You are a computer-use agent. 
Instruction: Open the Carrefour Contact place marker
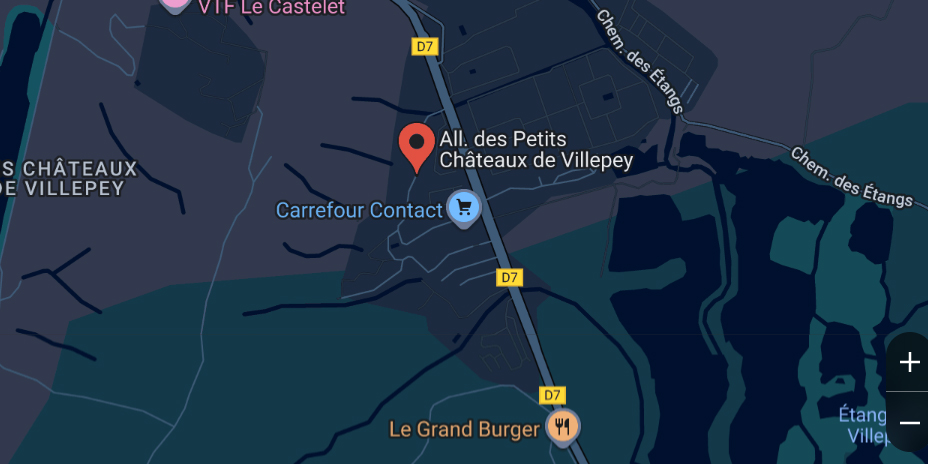[x=462, y=208]
